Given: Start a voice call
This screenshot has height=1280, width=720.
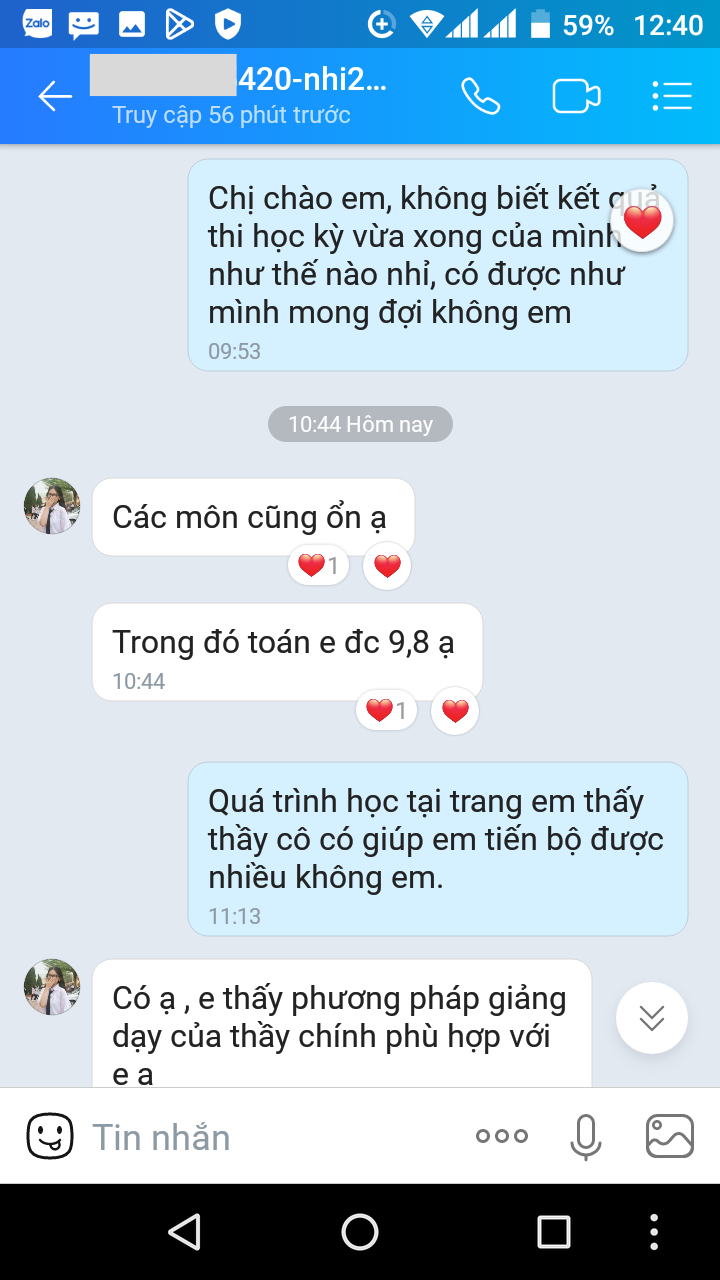Looking at the screenshot, I should pos(480,96).
